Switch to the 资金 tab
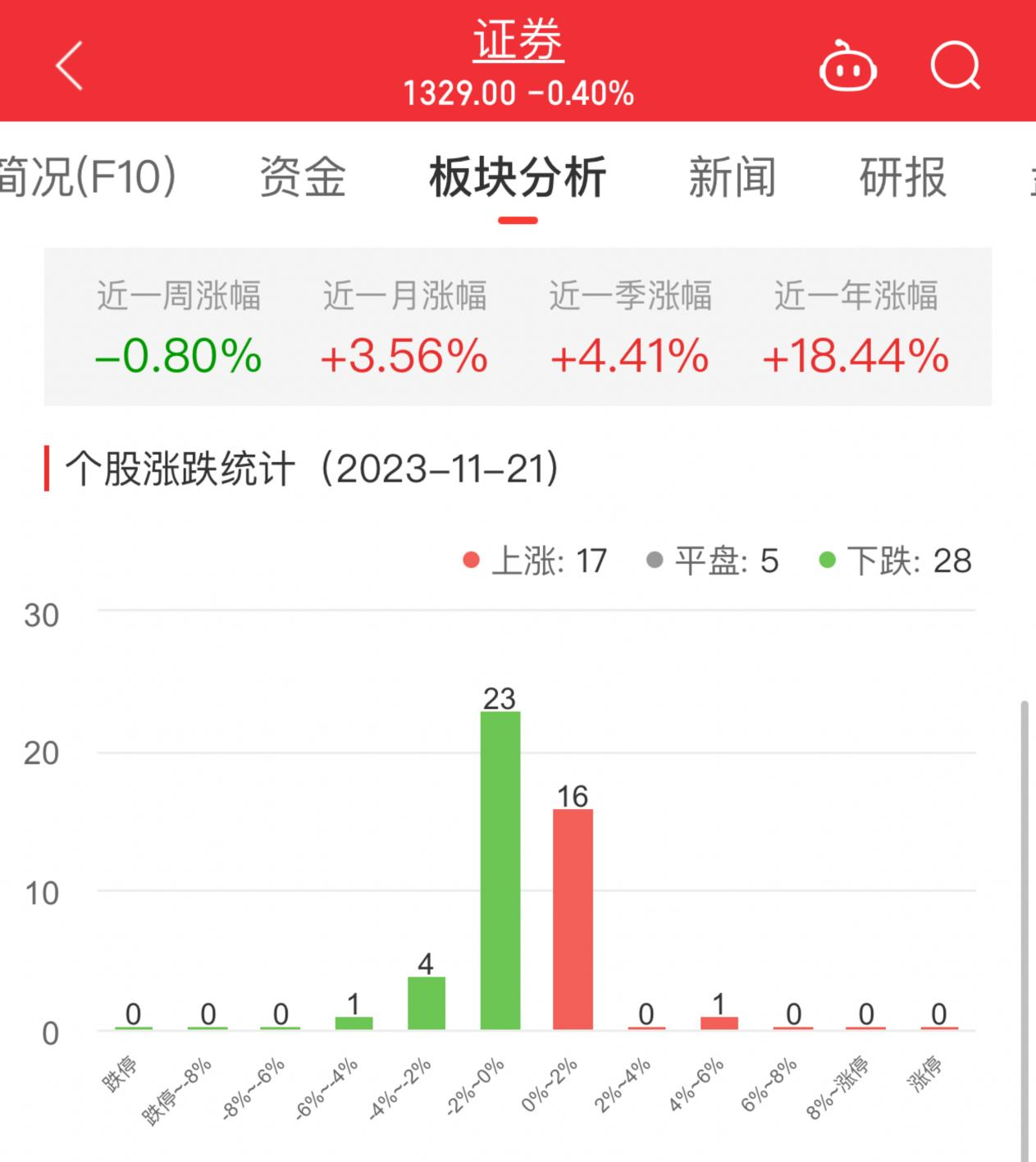The height and width of the screenshot is (1162, 1036). (x=303, y=177)
